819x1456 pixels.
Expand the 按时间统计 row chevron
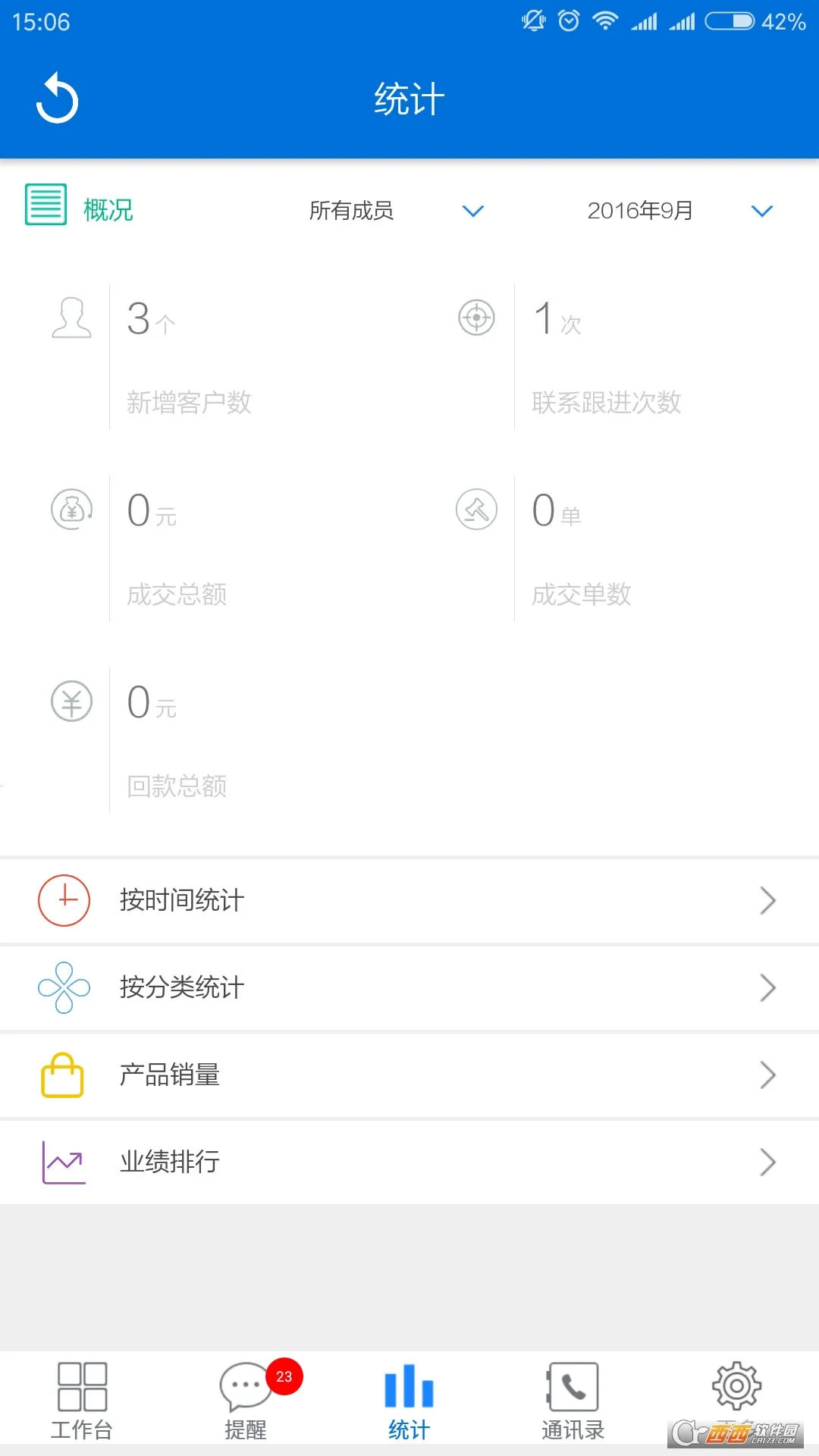point(767,901)
